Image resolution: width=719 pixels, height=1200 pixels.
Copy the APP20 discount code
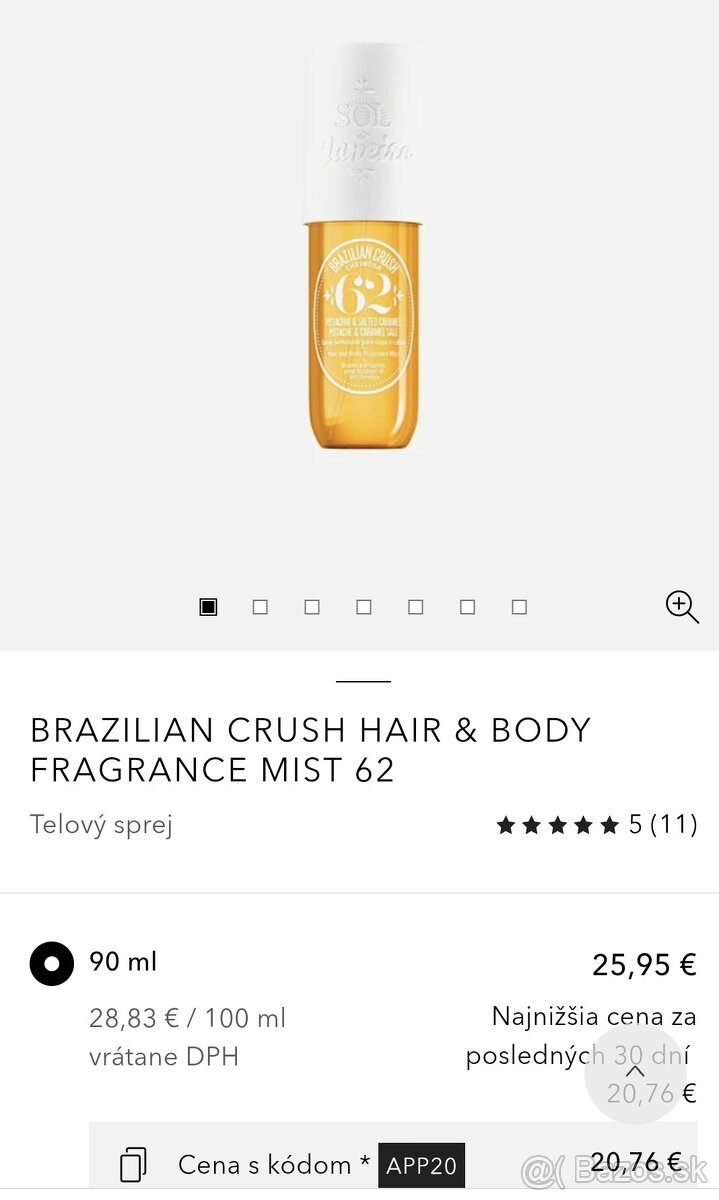(x=133, y=1165)
